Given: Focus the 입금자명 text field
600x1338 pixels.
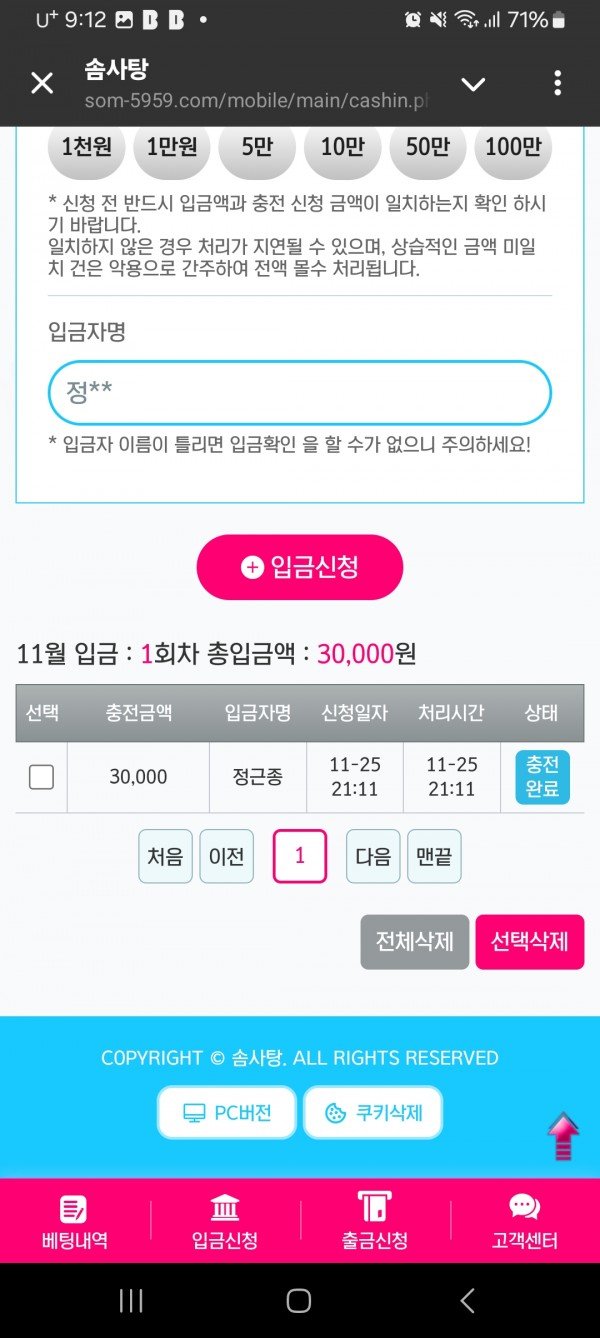Looking at the screenshot, I should click(x=299, y=392).
